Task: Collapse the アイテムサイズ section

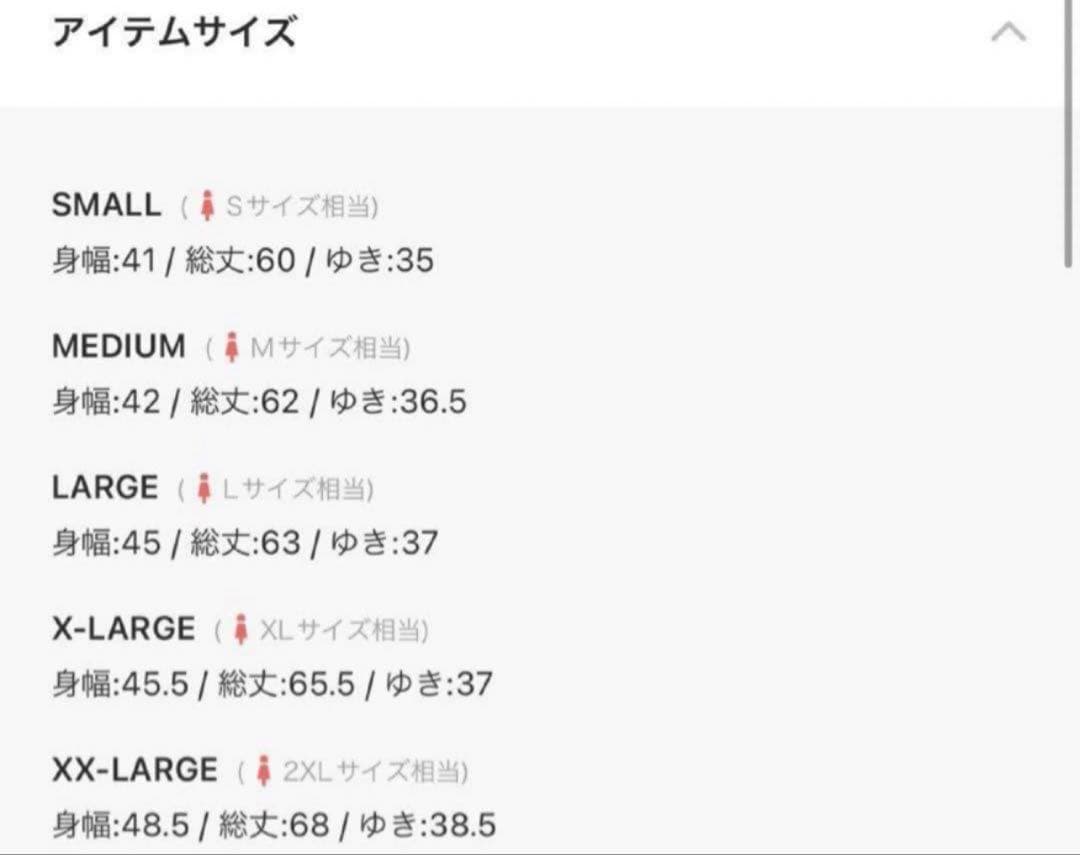Action: click(x=1007, y=34)
